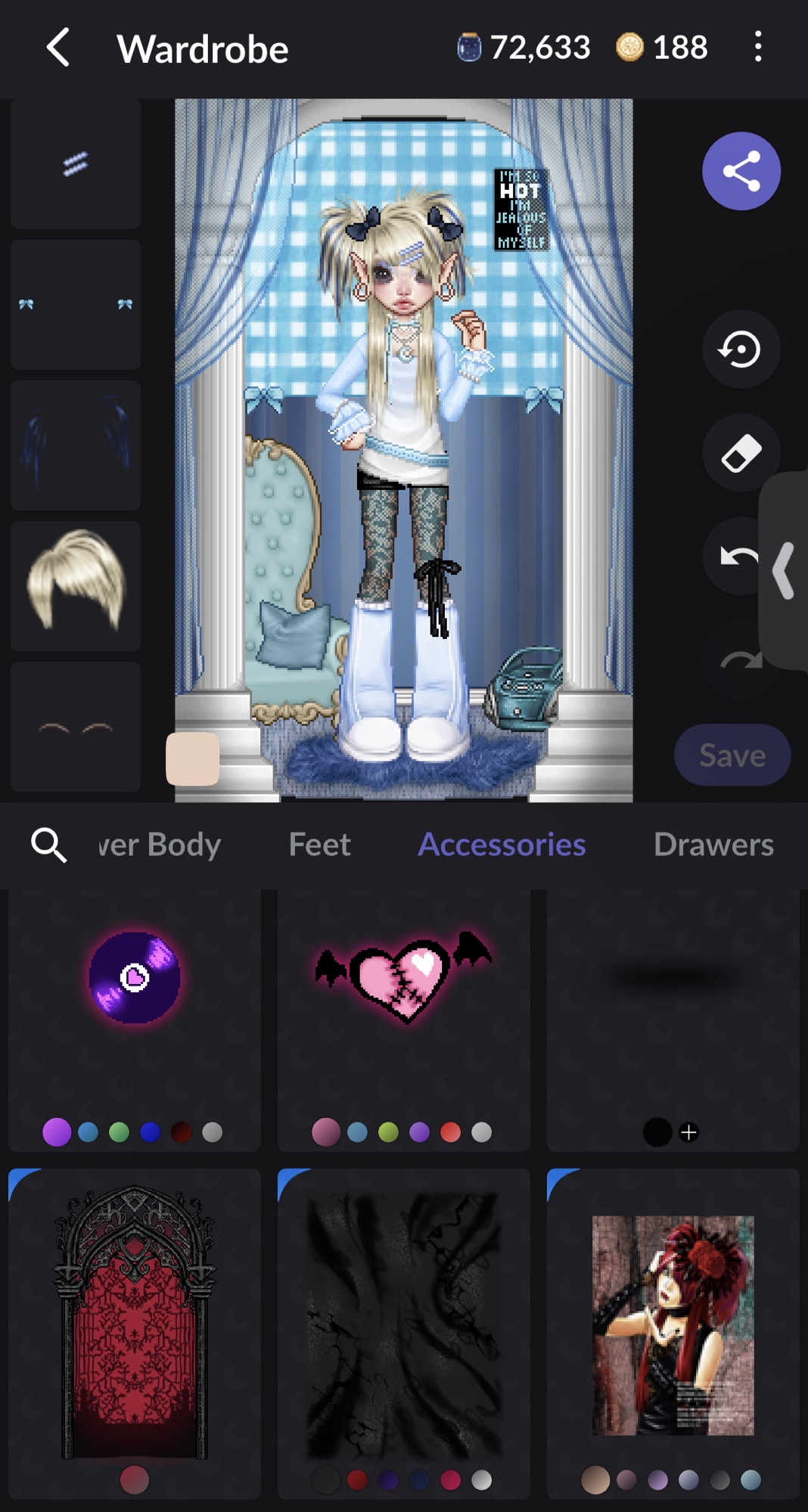
Task: Select the red-haired girl poster item
Action: click(673, 1324)
